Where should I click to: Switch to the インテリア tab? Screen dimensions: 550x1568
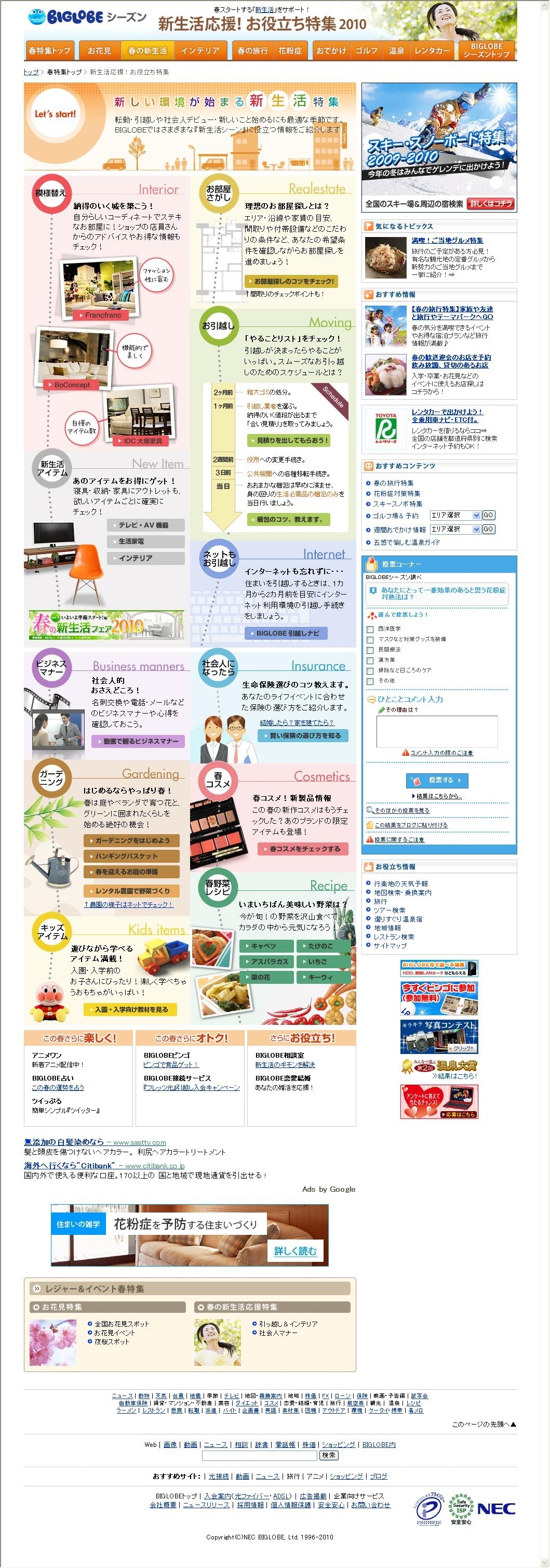[x=199, y=50]
